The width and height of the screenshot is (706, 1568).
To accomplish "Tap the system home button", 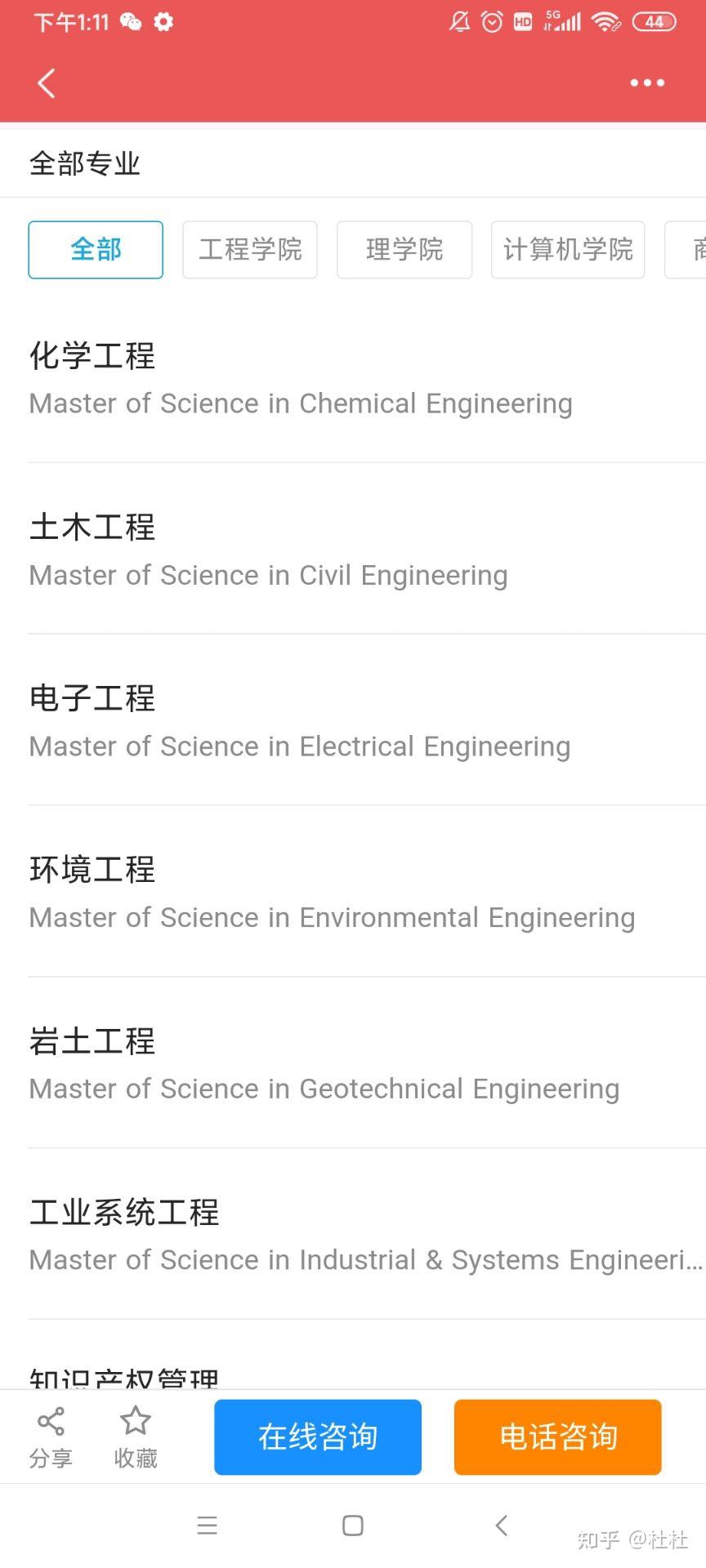I will pyautogui.click(x=353, y=1526).
